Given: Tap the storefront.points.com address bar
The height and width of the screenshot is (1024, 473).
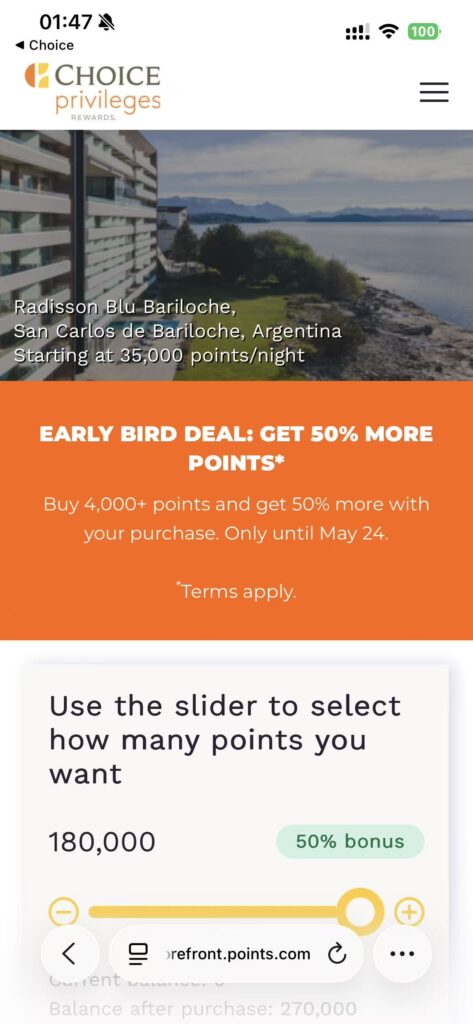Looking at the screenshot, I should [236, 954].
